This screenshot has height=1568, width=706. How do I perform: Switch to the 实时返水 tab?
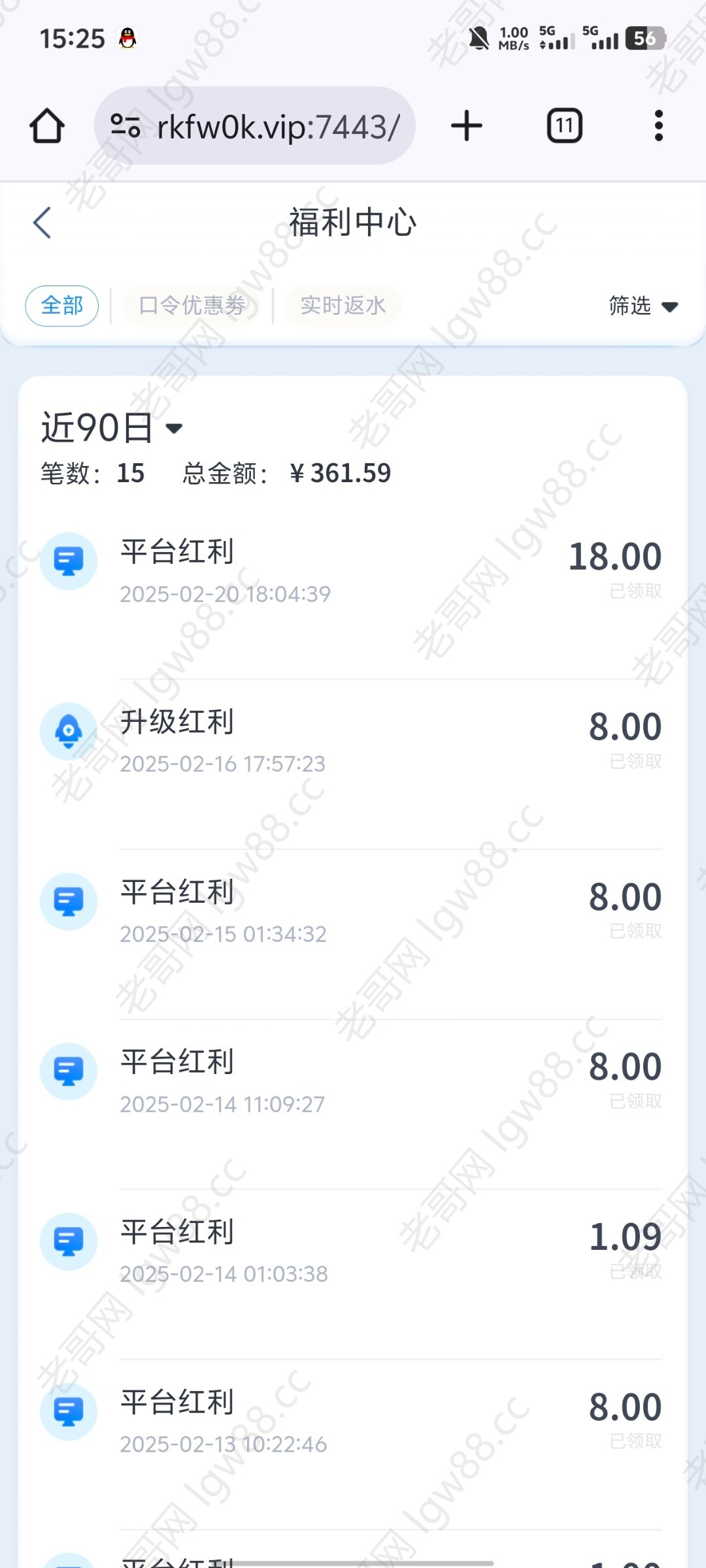pyautogui.click(x=343, y=305)
